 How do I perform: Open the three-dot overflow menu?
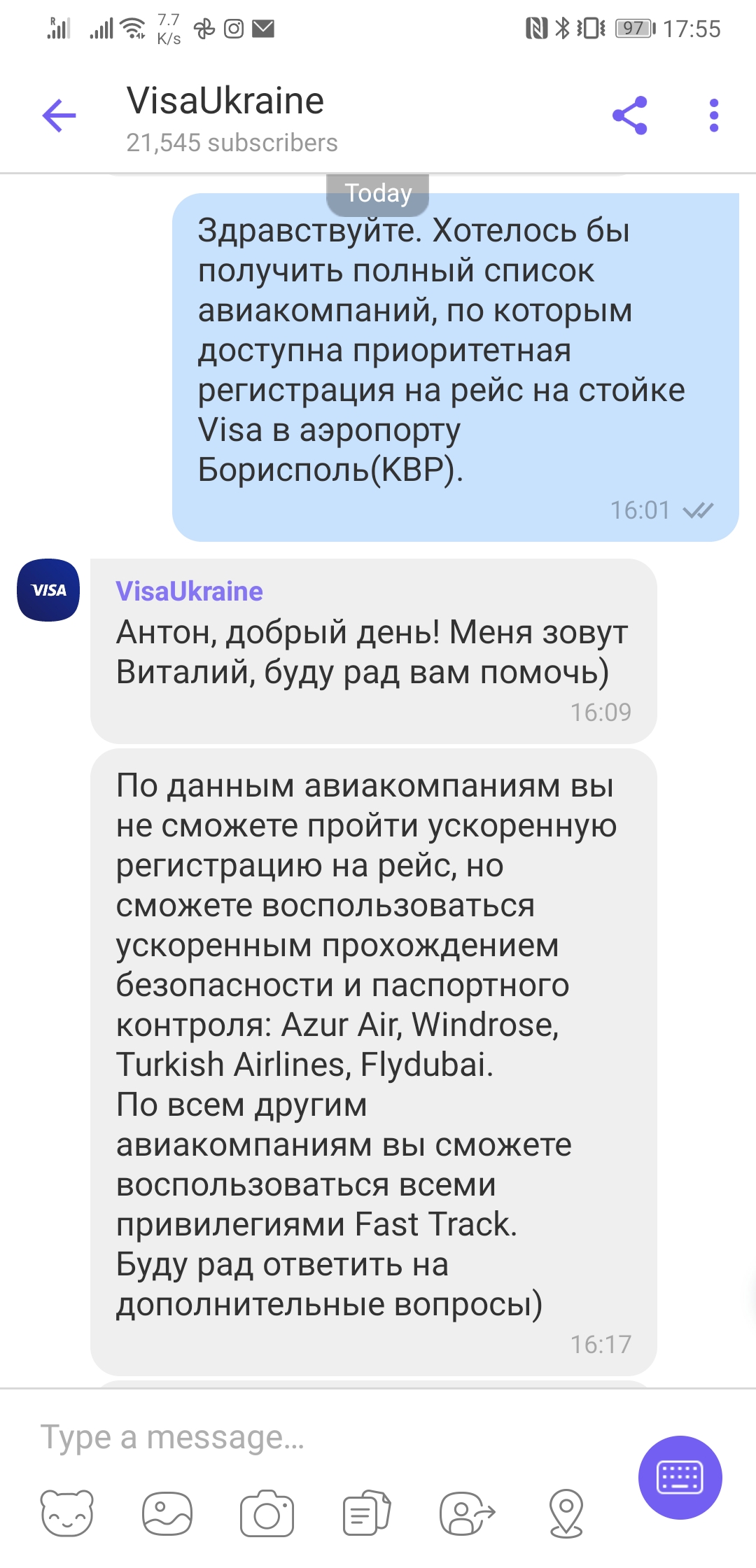click(713, 115)
